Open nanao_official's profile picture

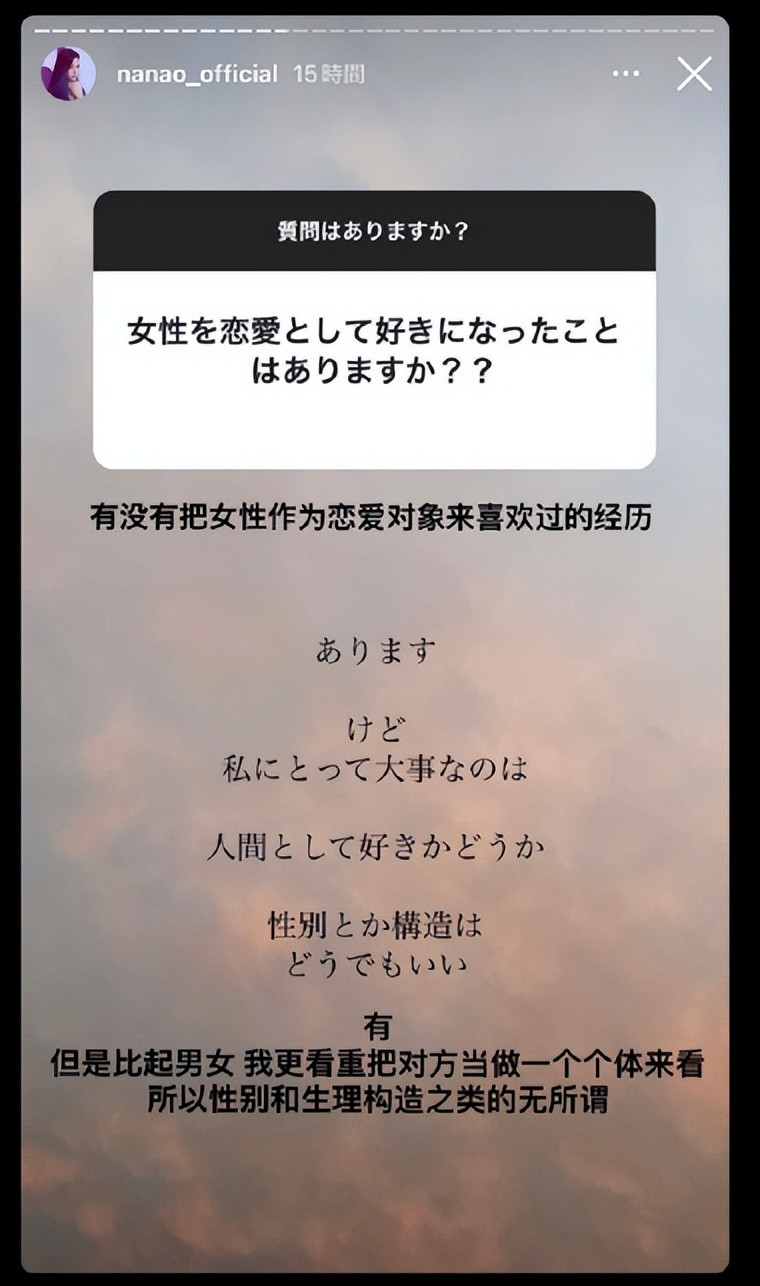(x=68, y=74)
